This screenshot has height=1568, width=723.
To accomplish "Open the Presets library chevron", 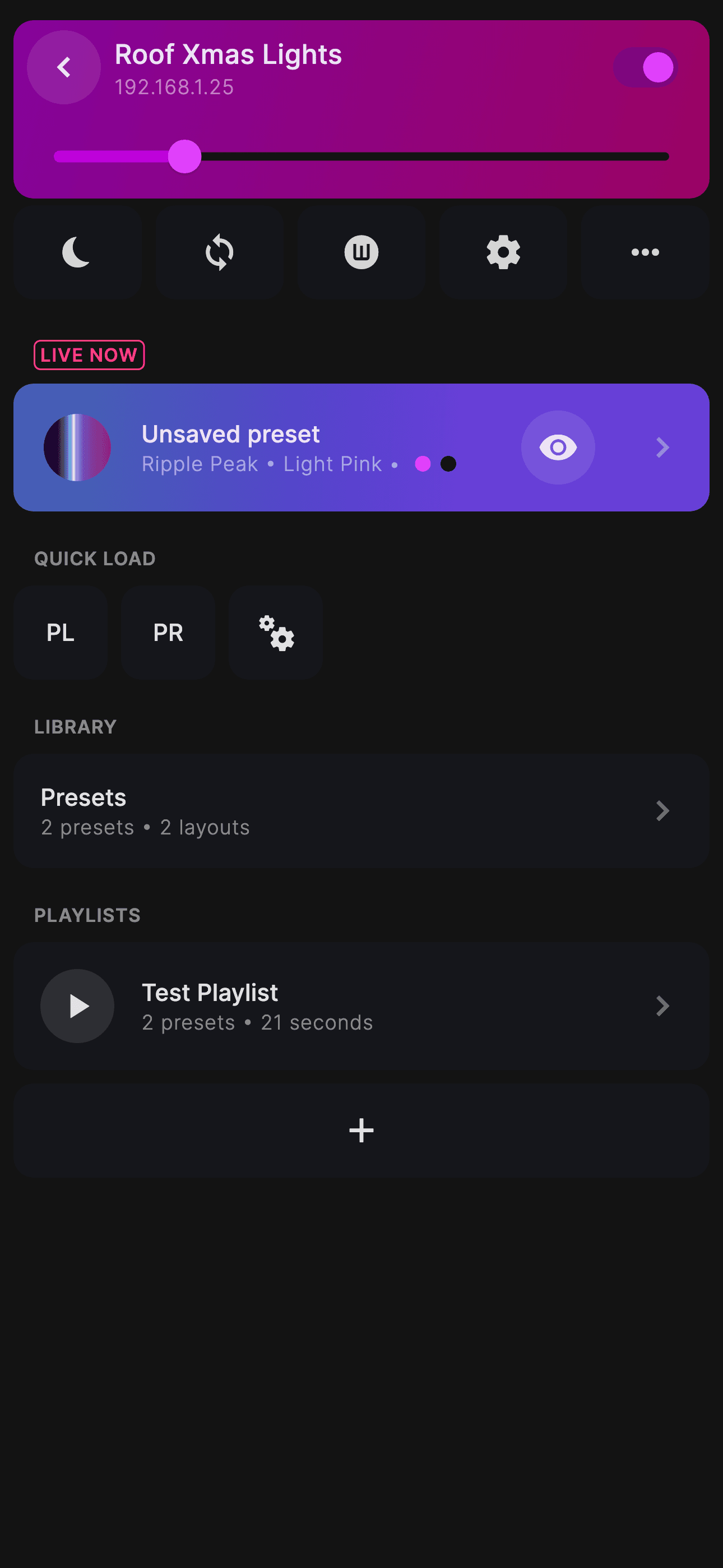I will pos(662,810).
